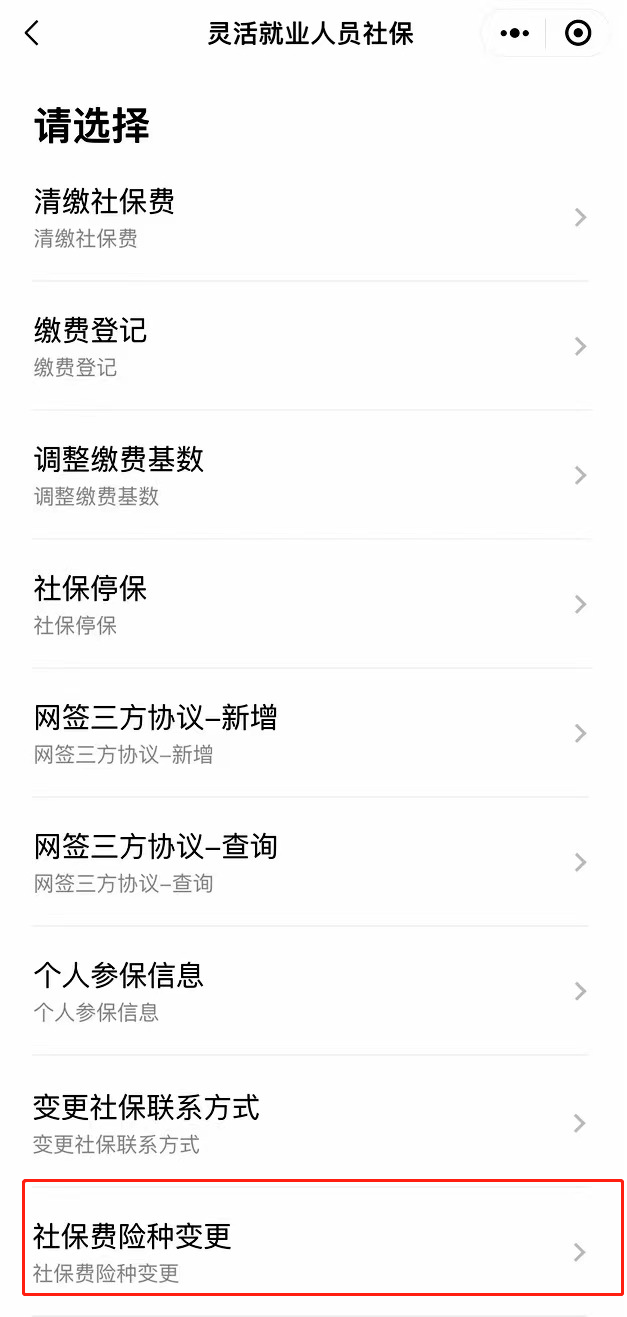
Task: Open 变更社保联系方式
Action: coord(310,1123)
